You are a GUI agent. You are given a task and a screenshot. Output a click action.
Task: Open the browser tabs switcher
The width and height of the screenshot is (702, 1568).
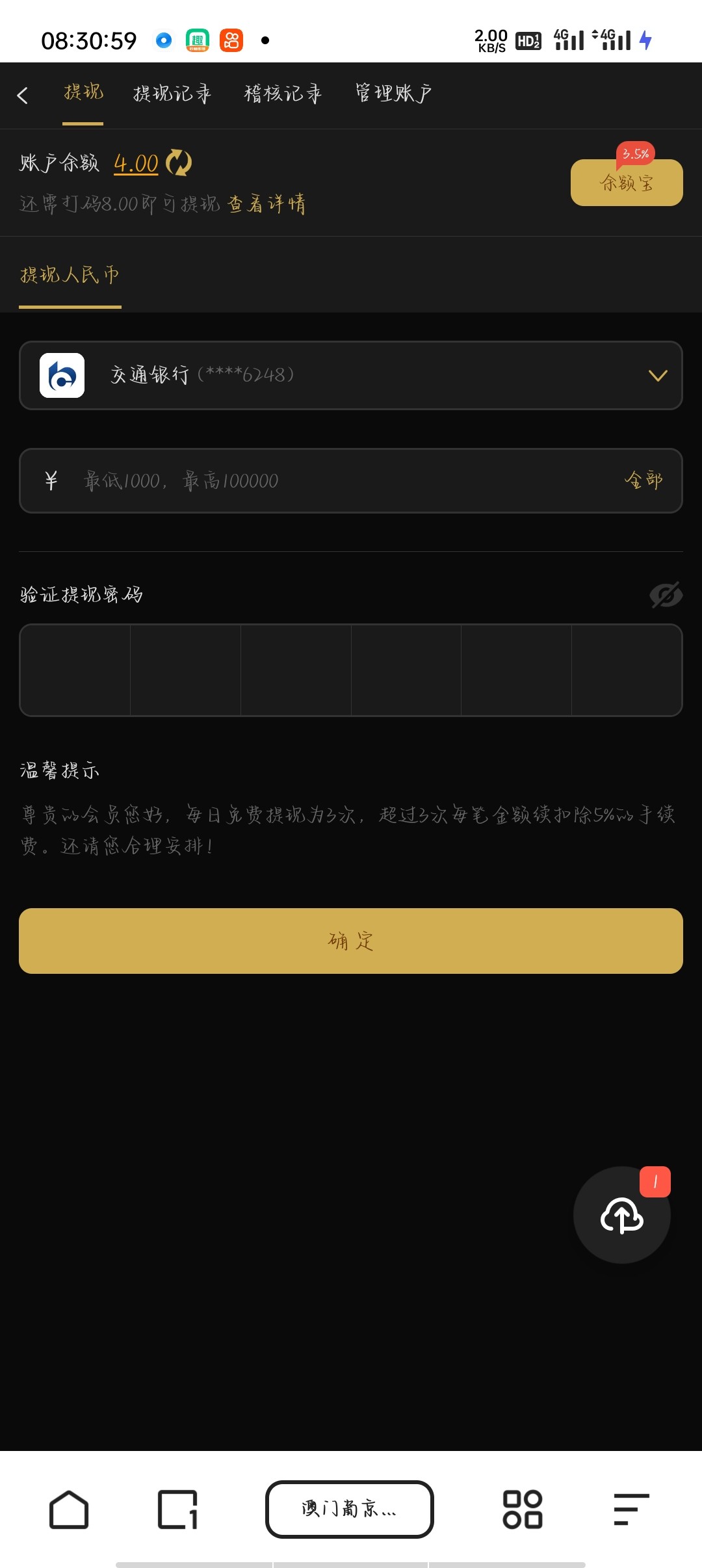coord(177,1509)
